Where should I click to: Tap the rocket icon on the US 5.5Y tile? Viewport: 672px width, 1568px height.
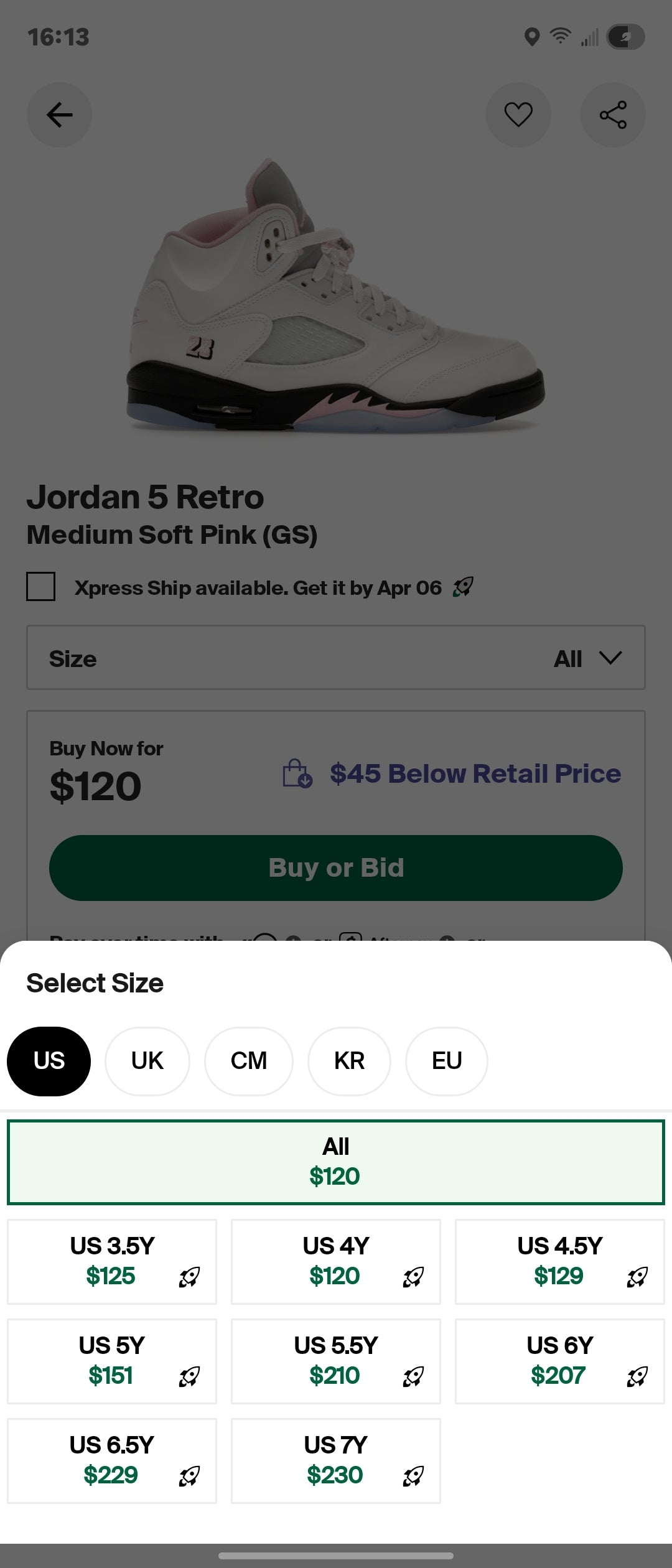(411, 1376)
